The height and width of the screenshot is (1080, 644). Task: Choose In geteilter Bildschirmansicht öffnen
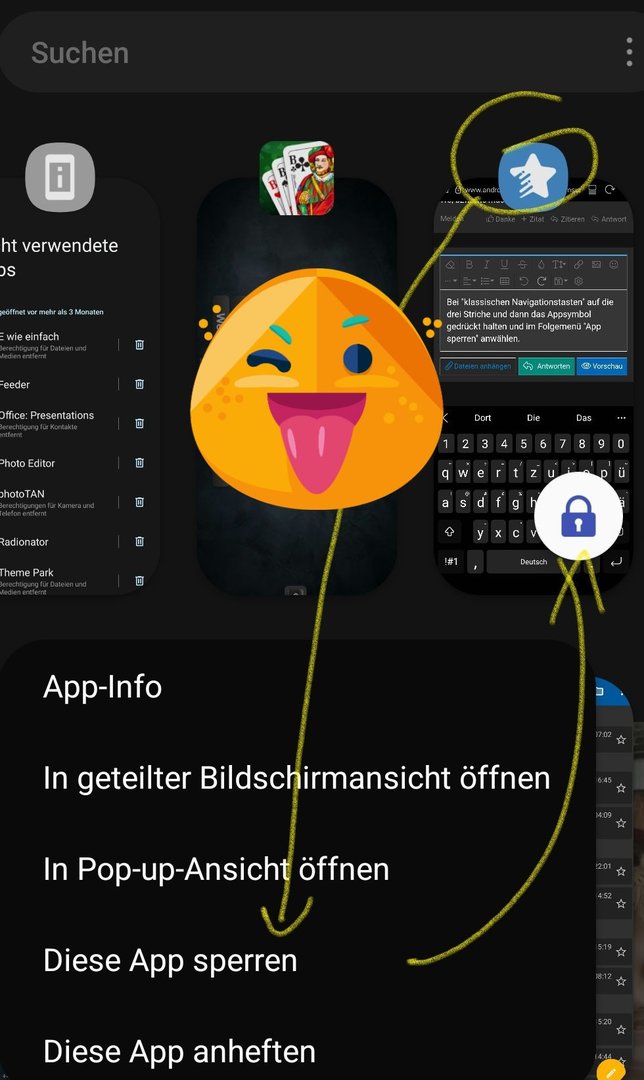pyautogui.click(x=296, y=778)
